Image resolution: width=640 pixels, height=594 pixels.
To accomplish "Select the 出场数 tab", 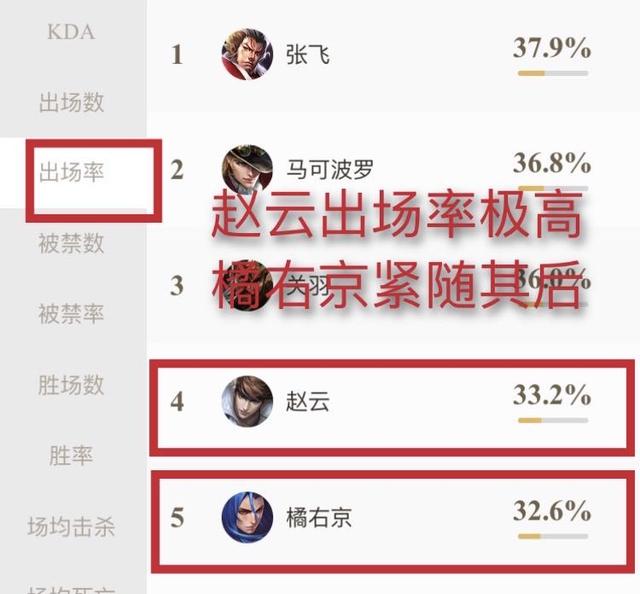I will point(72,102).
